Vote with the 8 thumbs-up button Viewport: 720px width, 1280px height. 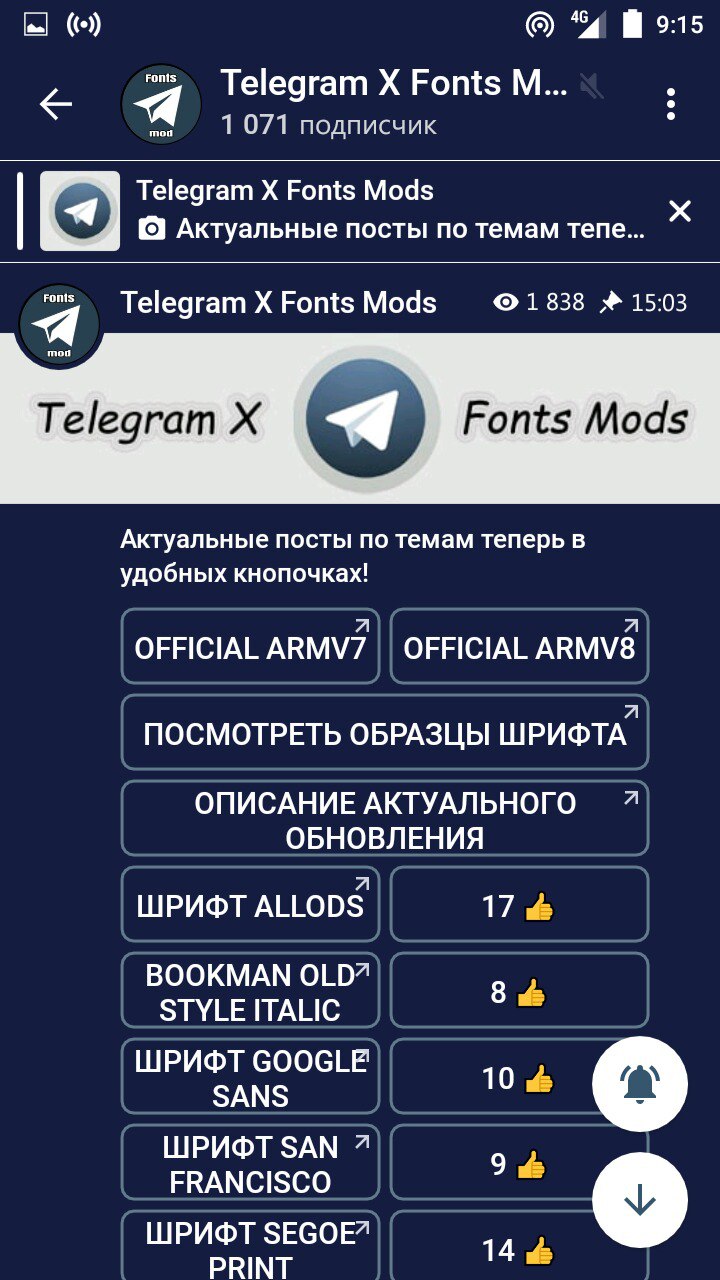517,991
